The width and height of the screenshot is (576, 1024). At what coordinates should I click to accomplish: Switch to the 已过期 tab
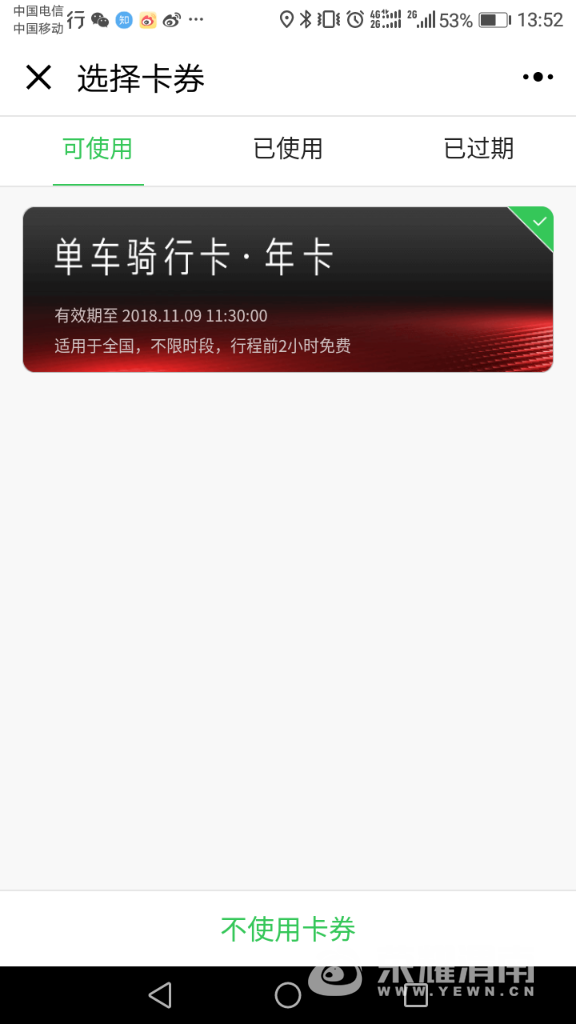pyautogui.click(x=479, y=149)
